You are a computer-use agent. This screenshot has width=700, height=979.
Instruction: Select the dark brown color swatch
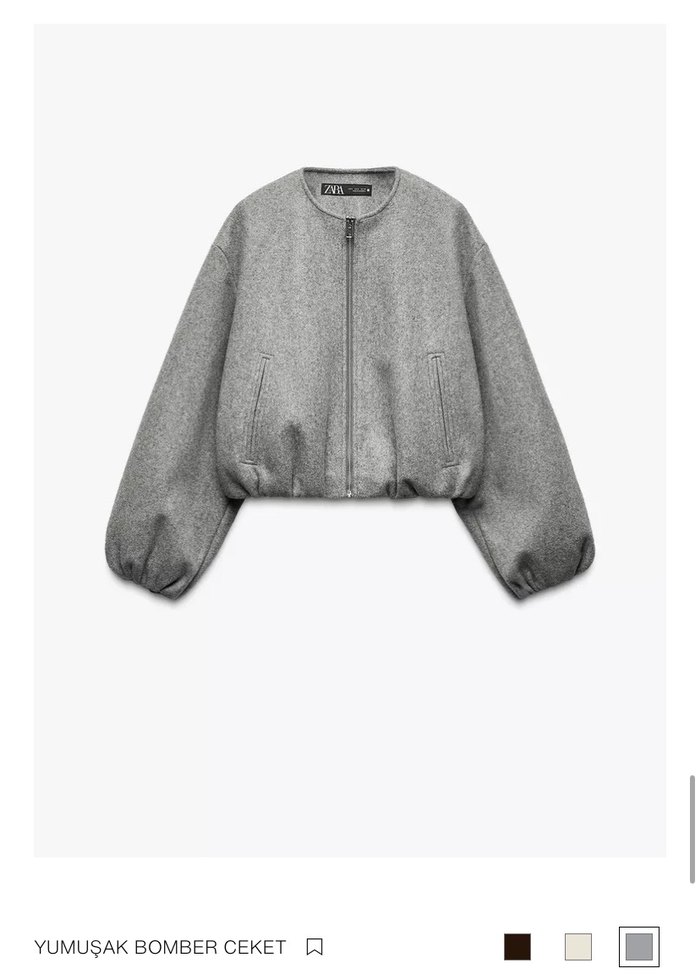(517, 946)
